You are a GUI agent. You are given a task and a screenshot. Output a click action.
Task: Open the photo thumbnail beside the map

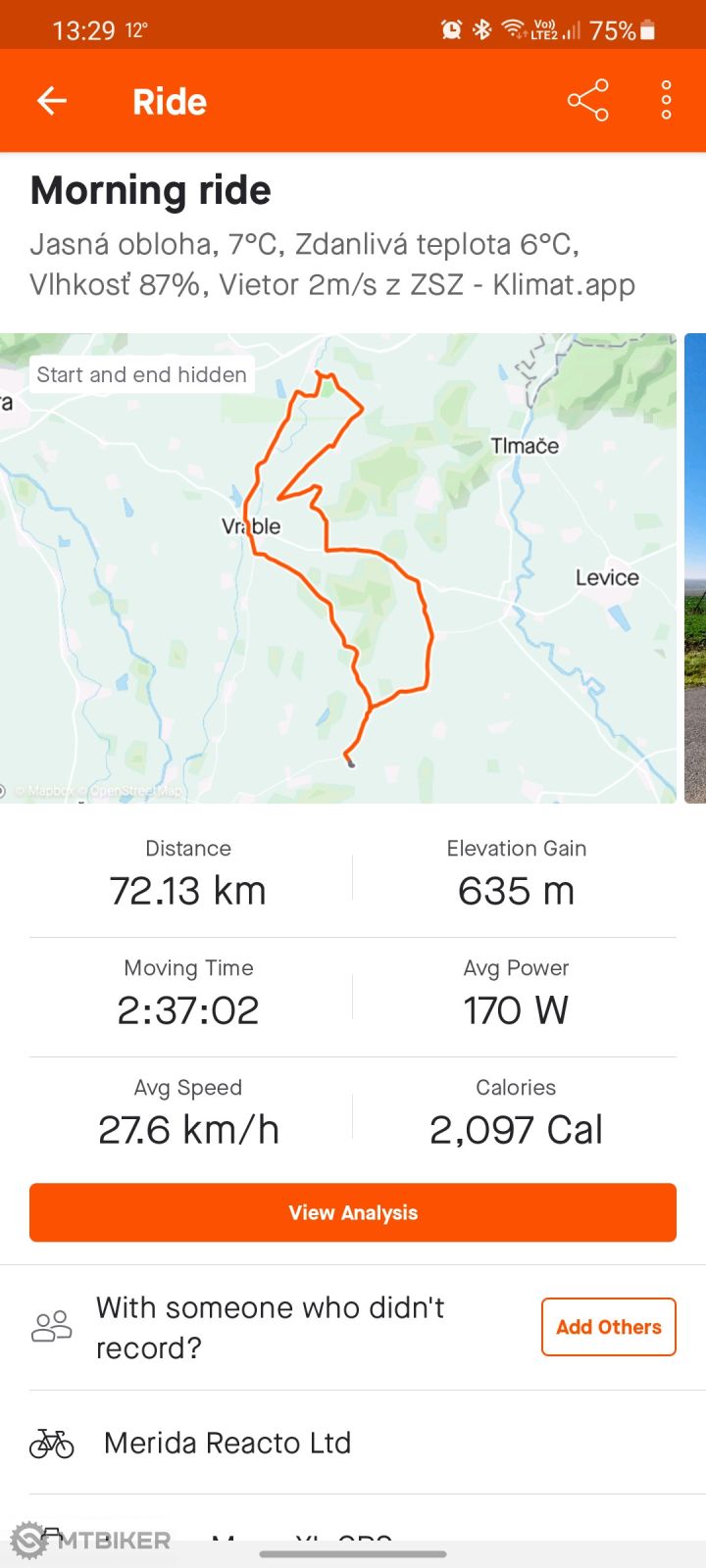tap(694, 568)
